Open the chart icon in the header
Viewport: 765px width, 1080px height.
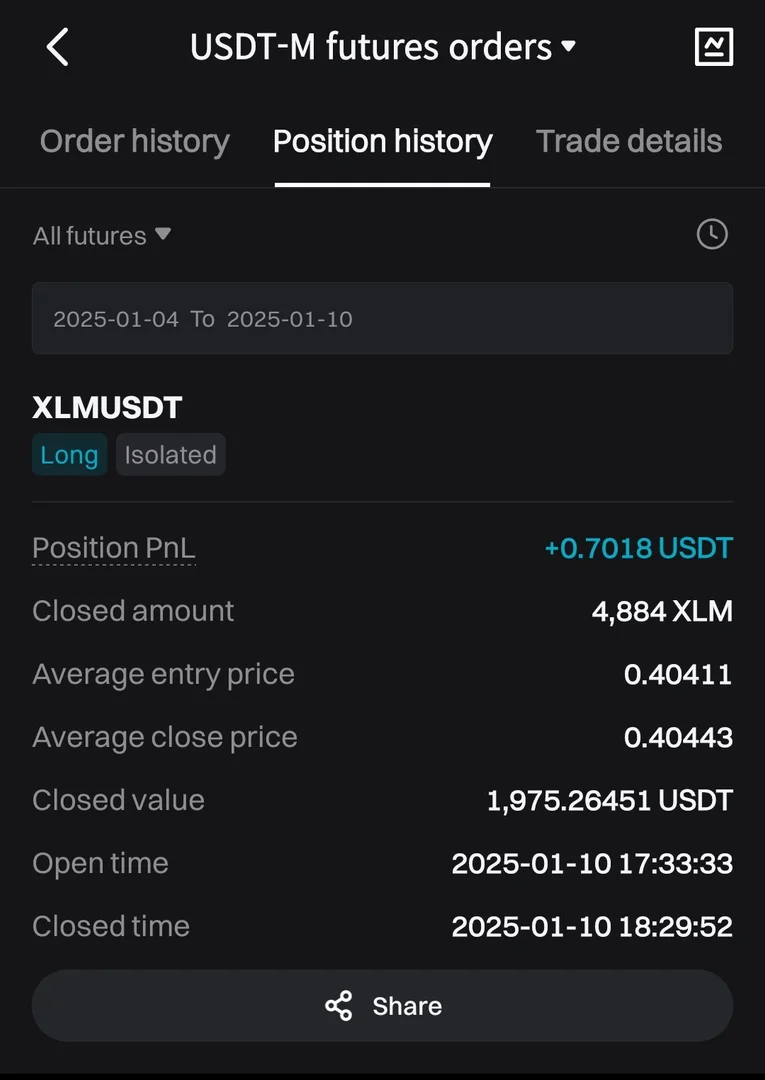(714, 47)
